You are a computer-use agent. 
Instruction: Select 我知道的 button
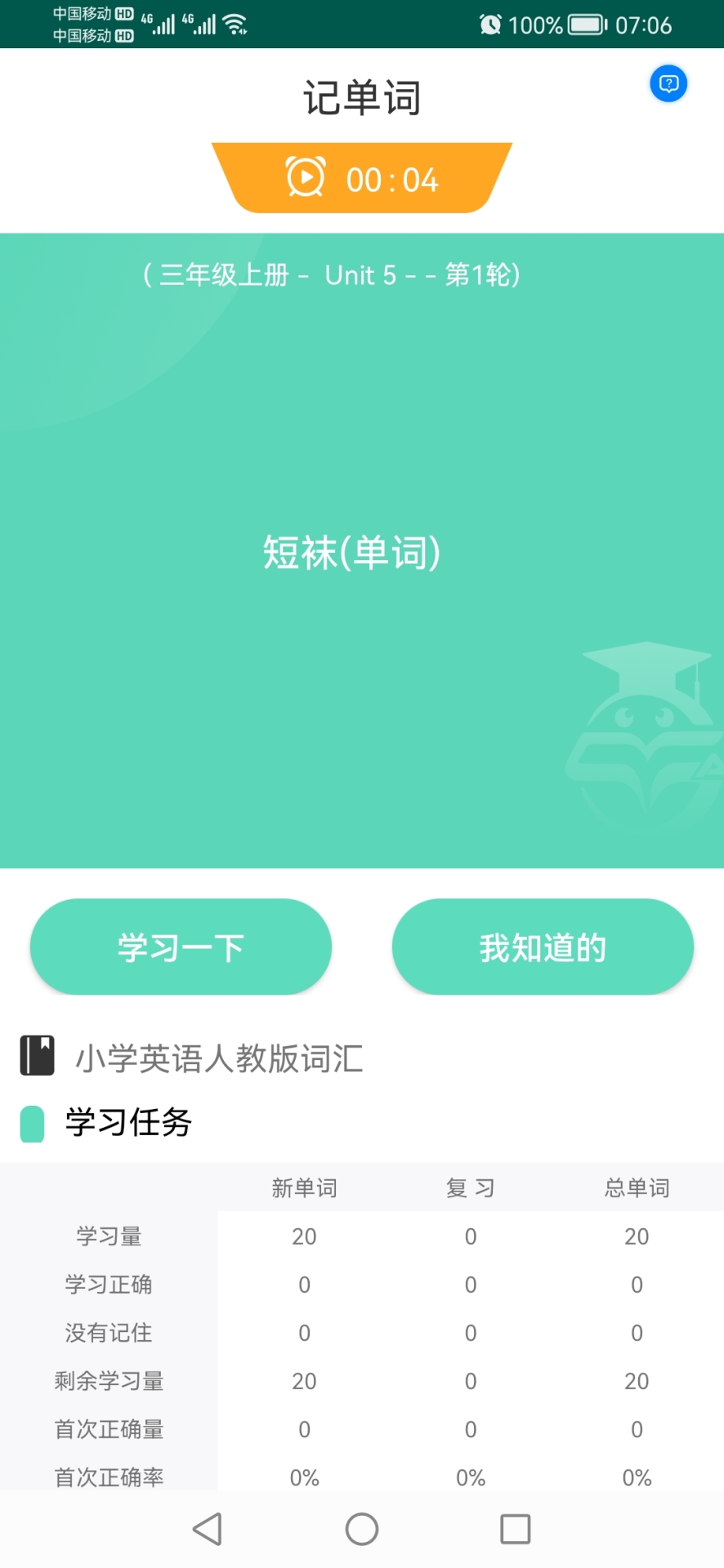543,947
